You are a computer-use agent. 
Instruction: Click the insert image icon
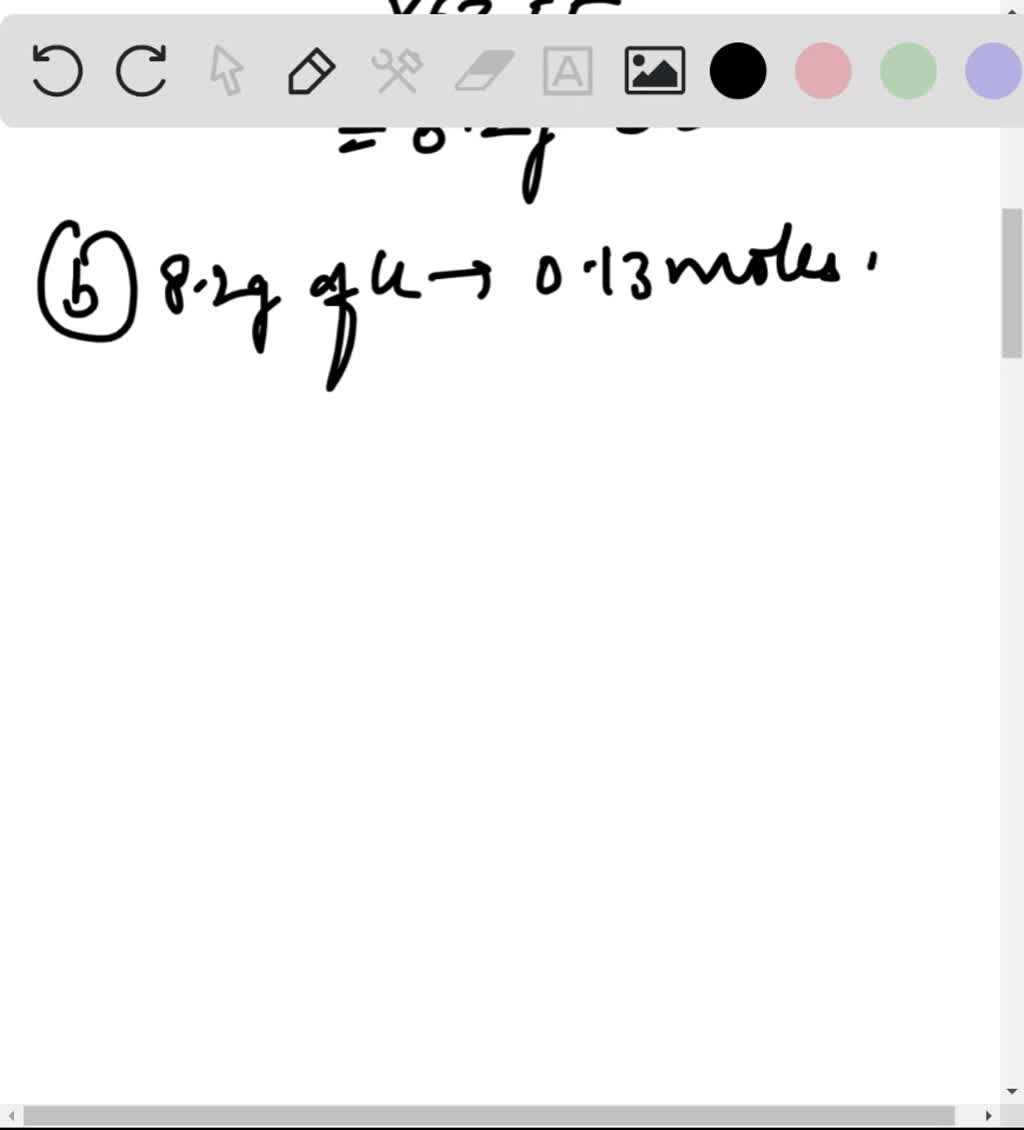pyautogui.click(x=654, y=71)
